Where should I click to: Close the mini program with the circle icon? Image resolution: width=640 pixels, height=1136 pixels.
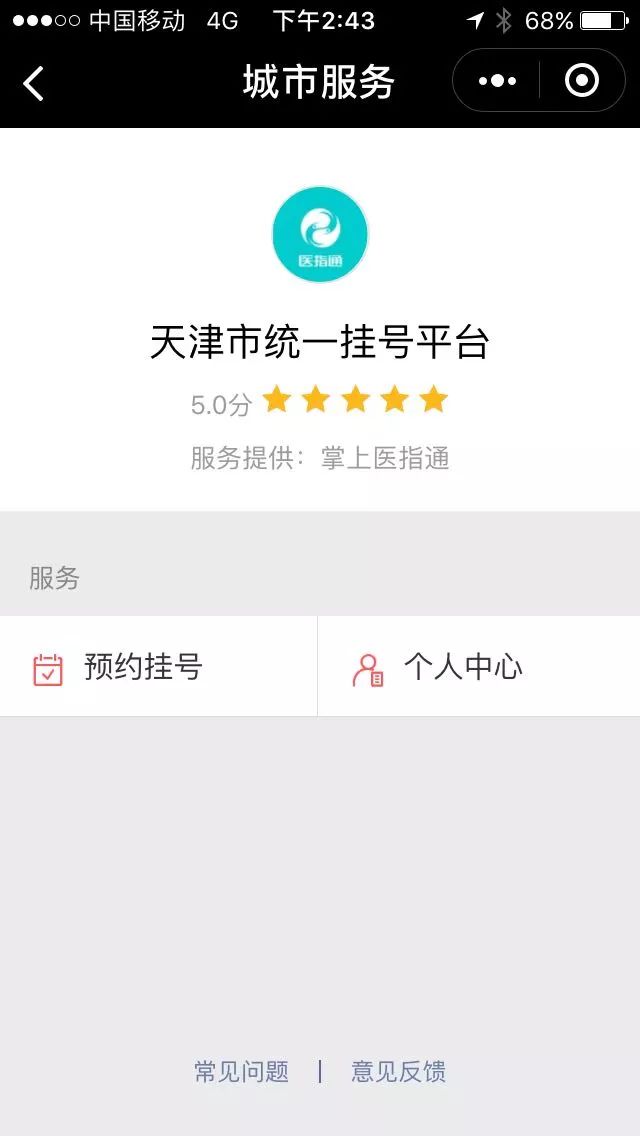[x=582, y=80]
